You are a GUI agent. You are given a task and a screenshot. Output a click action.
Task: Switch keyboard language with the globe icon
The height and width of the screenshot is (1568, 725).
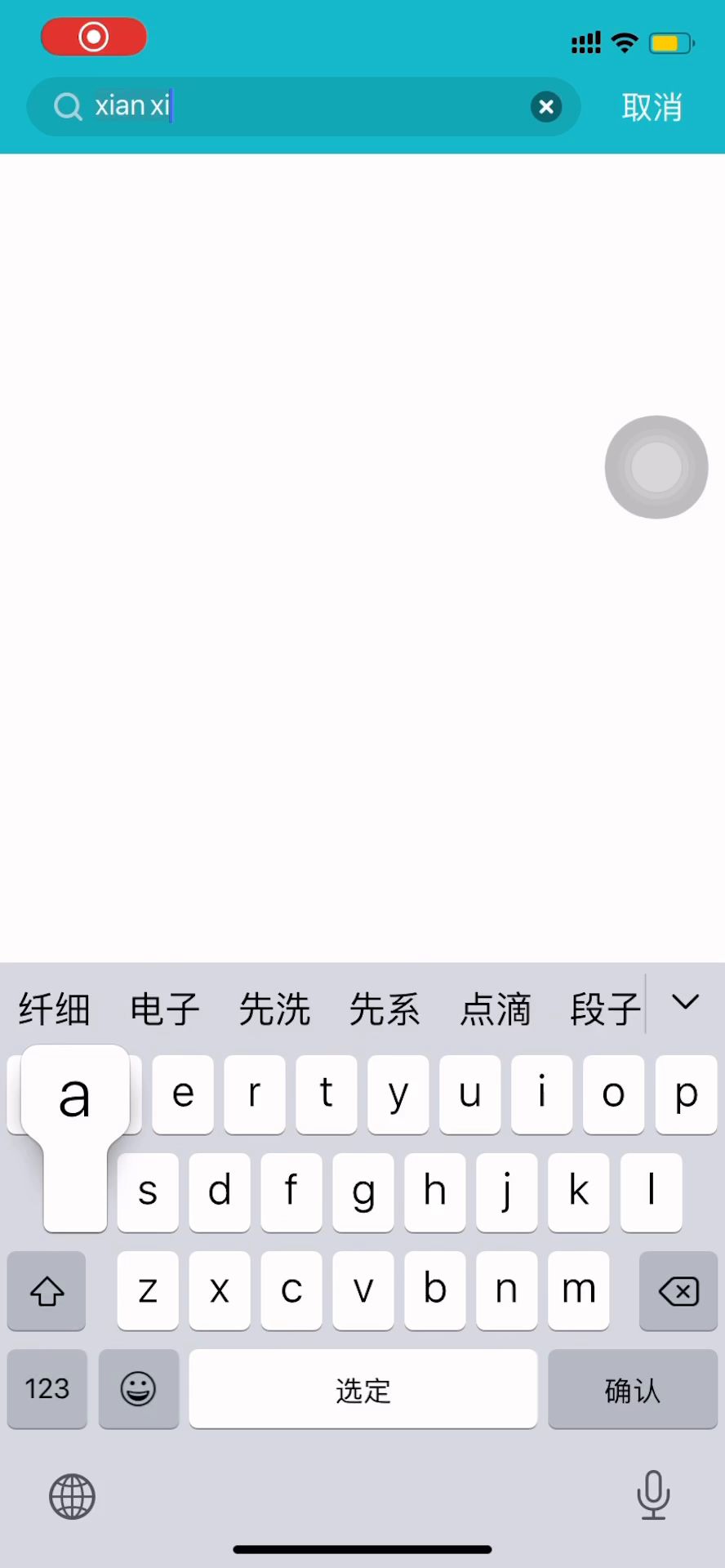coord(73,1496)
